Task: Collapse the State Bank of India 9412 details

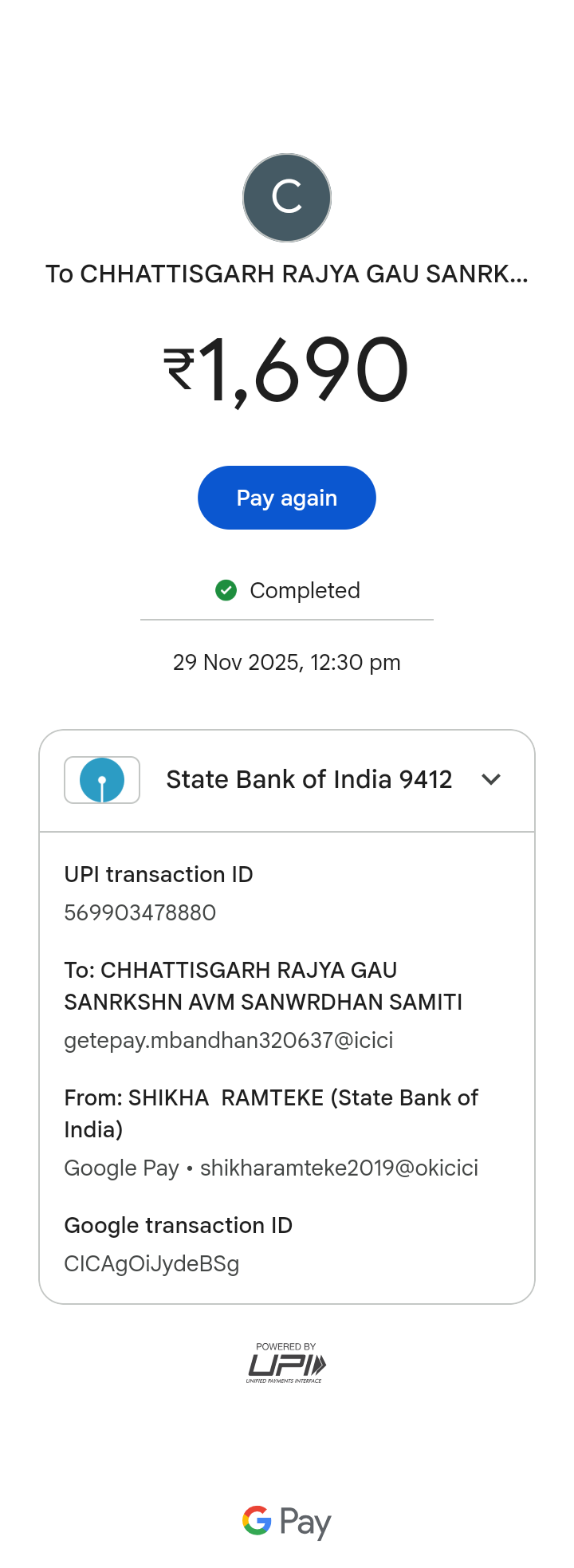Action: click(491, 779)
